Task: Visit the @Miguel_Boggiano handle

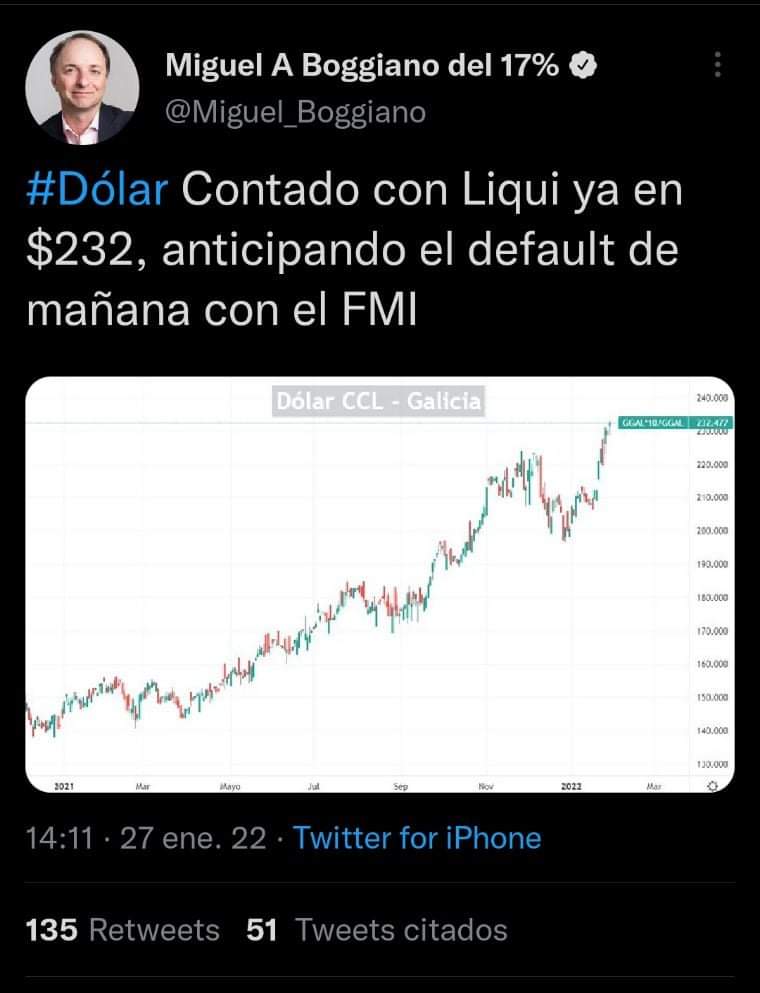Action: tap(295, 113)
